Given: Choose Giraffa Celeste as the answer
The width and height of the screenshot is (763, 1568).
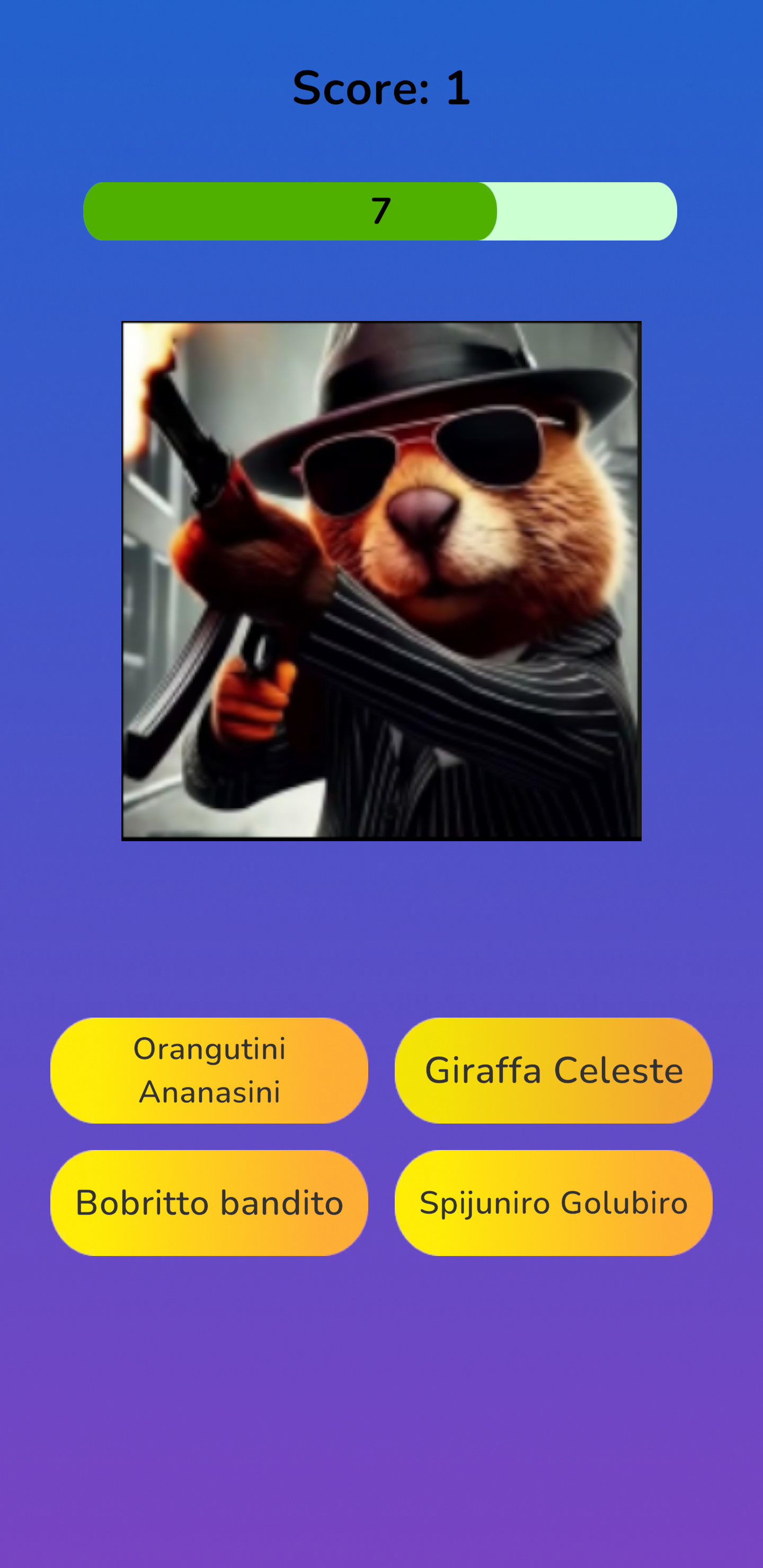Looking at the screenshot, I should (554, 1070).
